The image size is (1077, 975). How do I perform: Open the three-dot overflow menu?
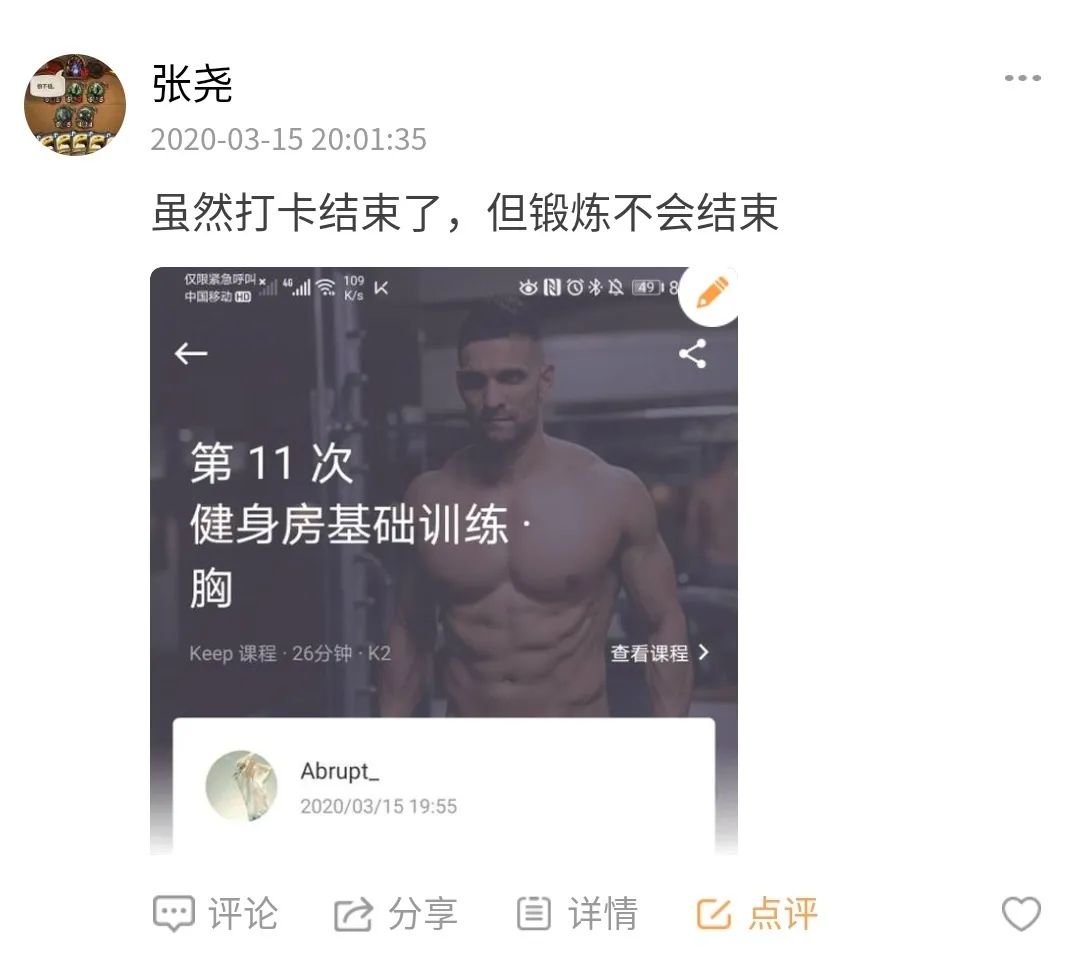click(x=1022, y=79)
